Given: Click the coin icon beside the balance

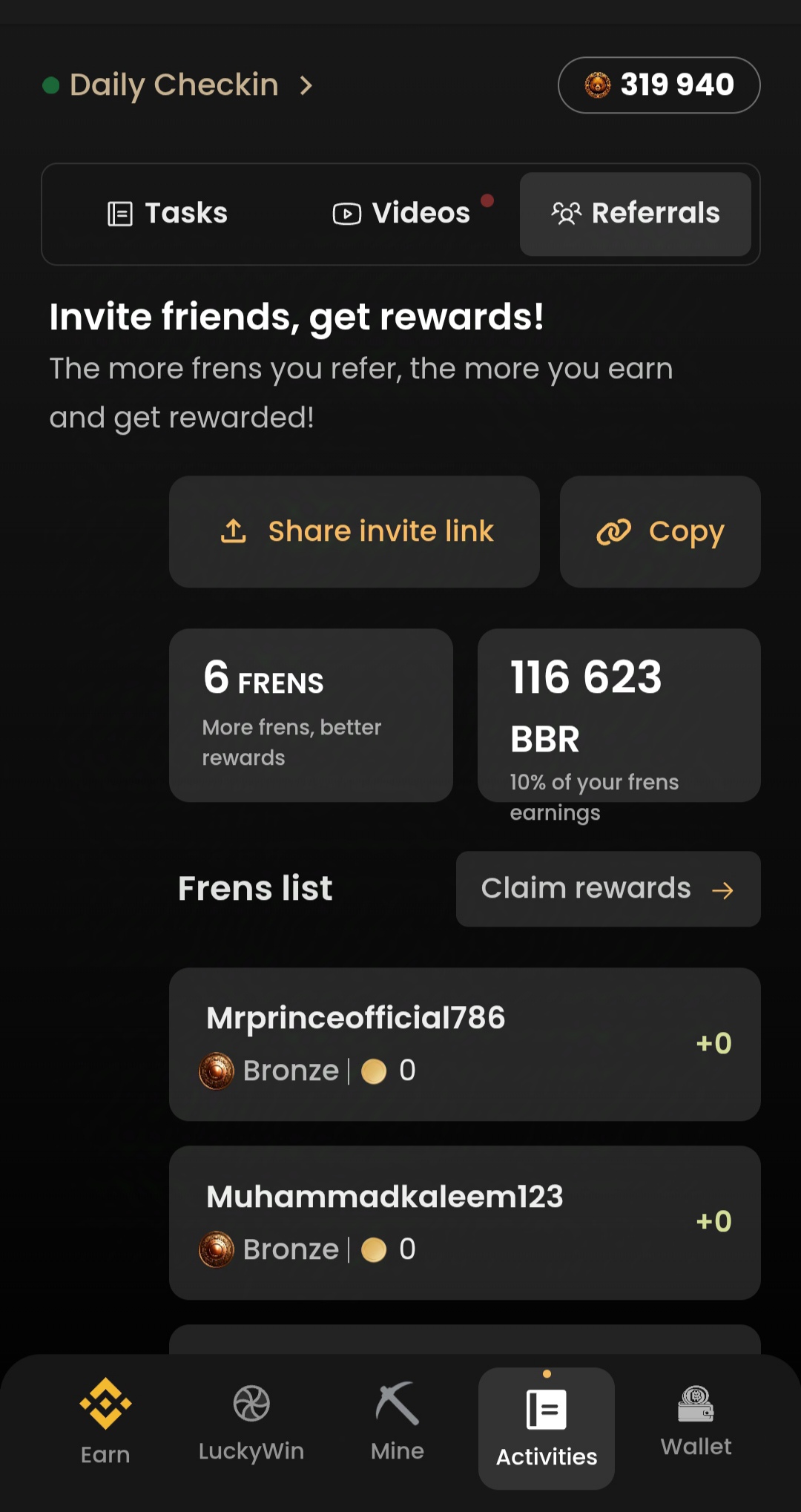Looking at the screenshot, I should (x=599, y=85).
